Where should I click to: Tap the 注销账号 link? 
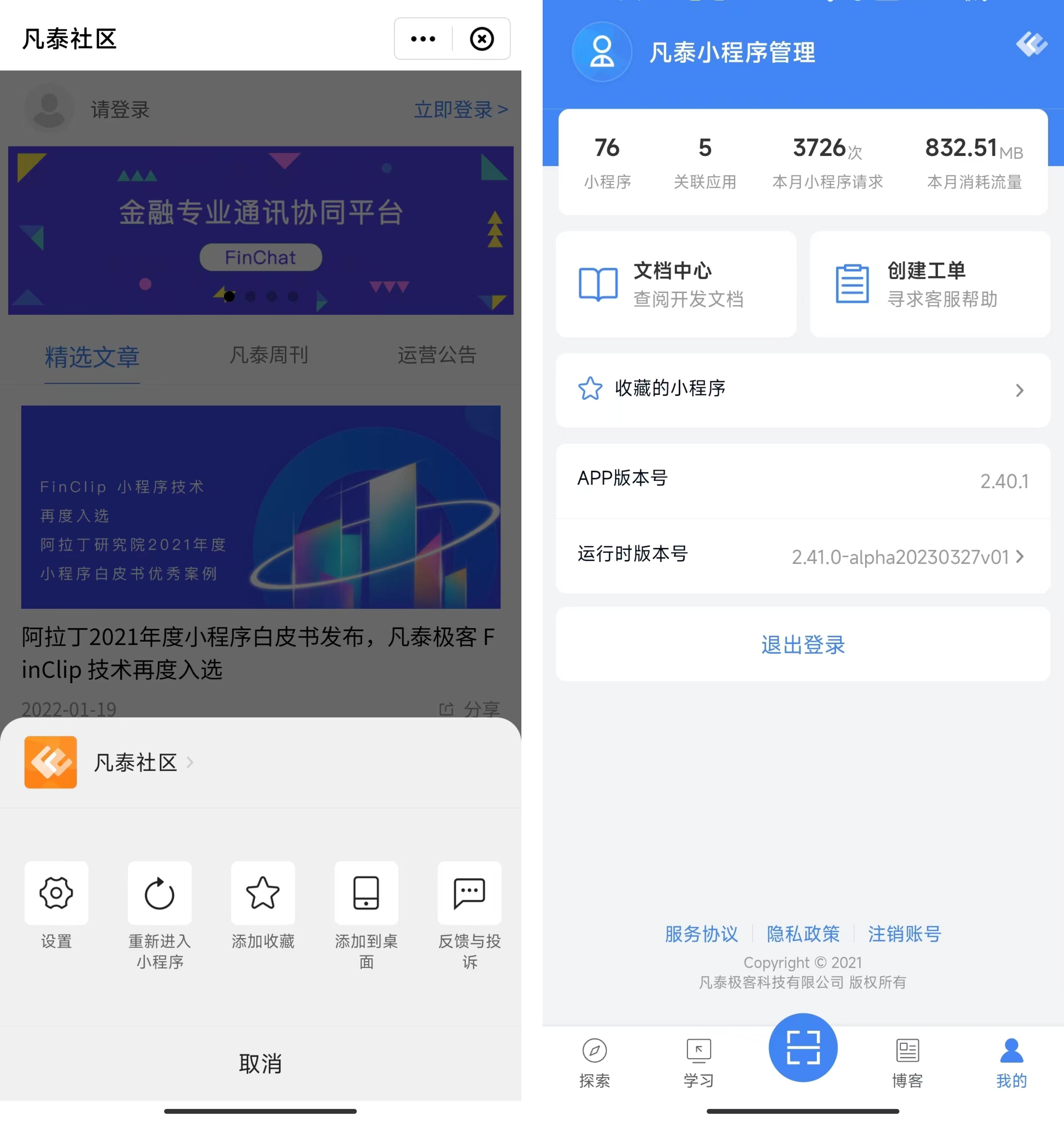[904, 934]
